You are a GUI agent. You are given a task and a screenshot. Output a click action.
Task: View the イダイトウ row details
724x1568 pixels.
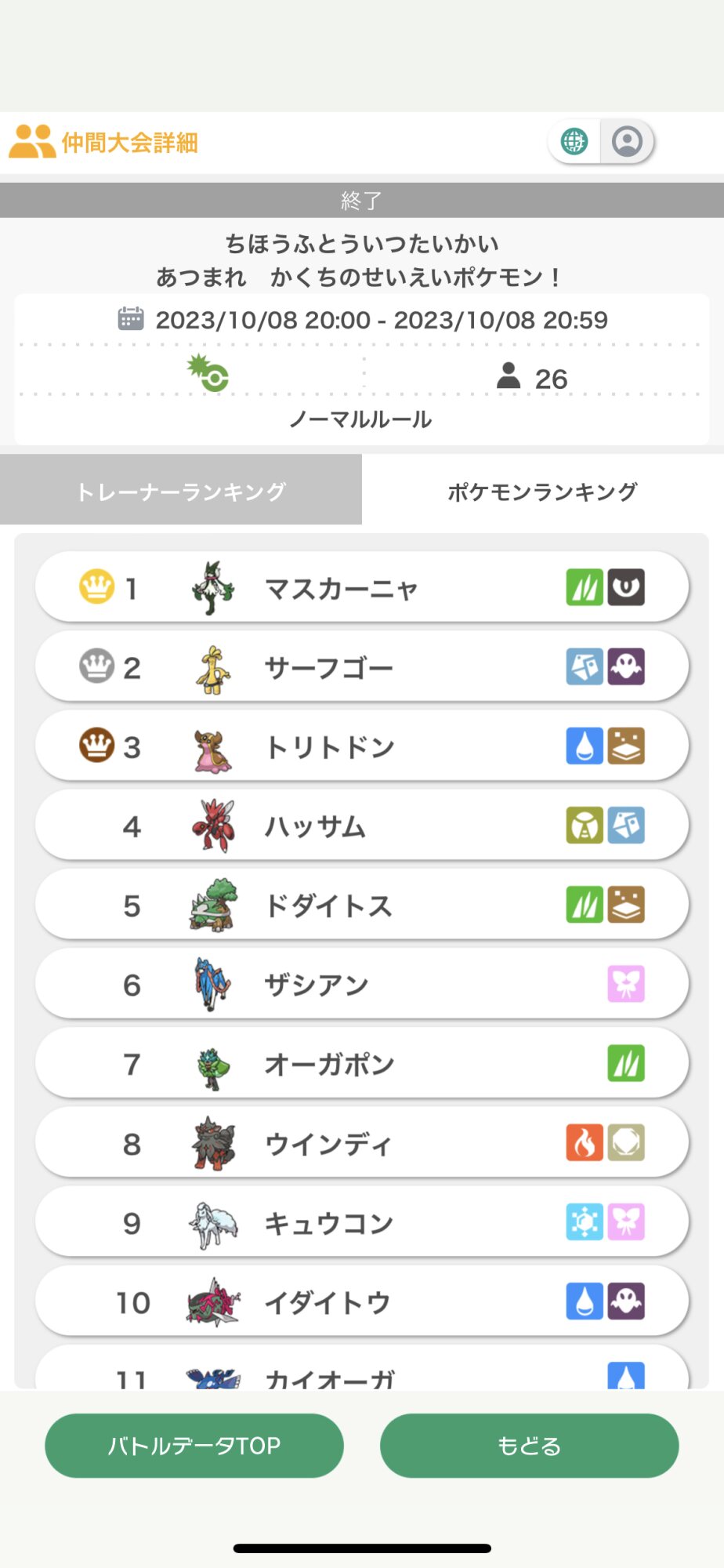361,1302
